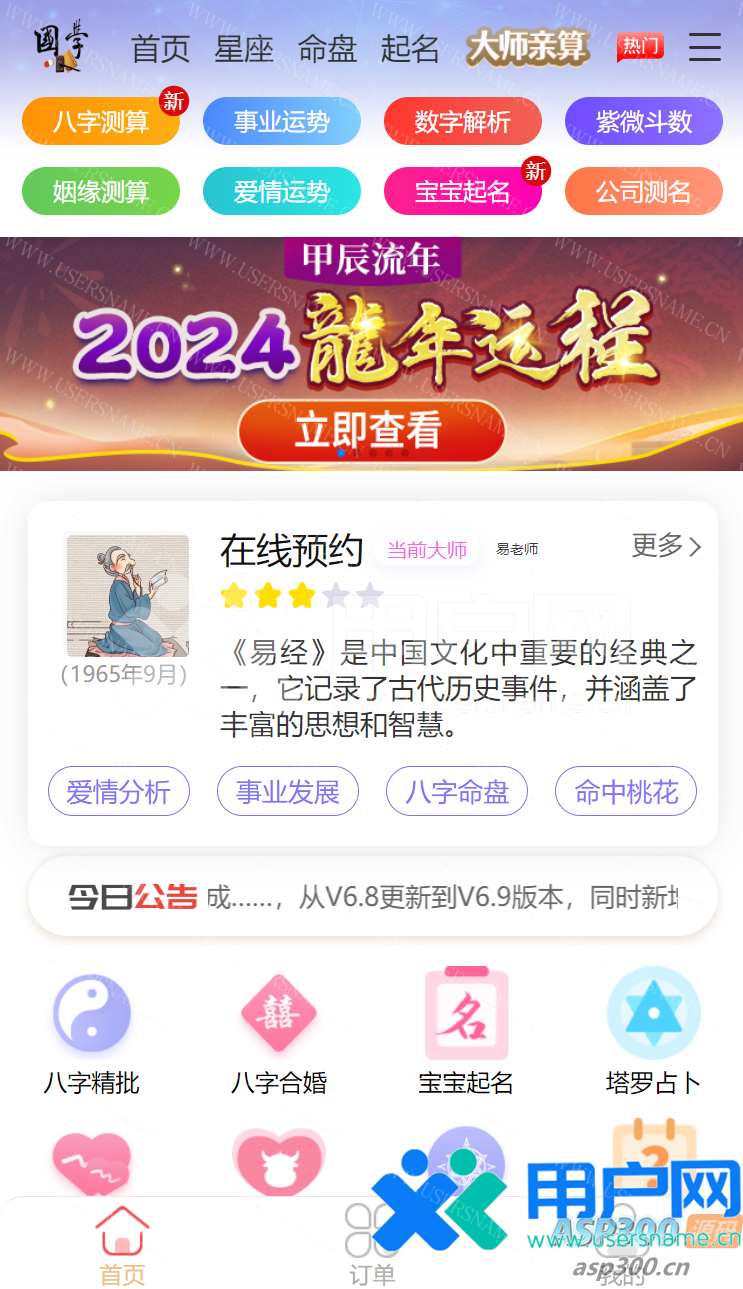Open the 大师亲算 hot feature
743x1289 pixels.
click(528, 47)
